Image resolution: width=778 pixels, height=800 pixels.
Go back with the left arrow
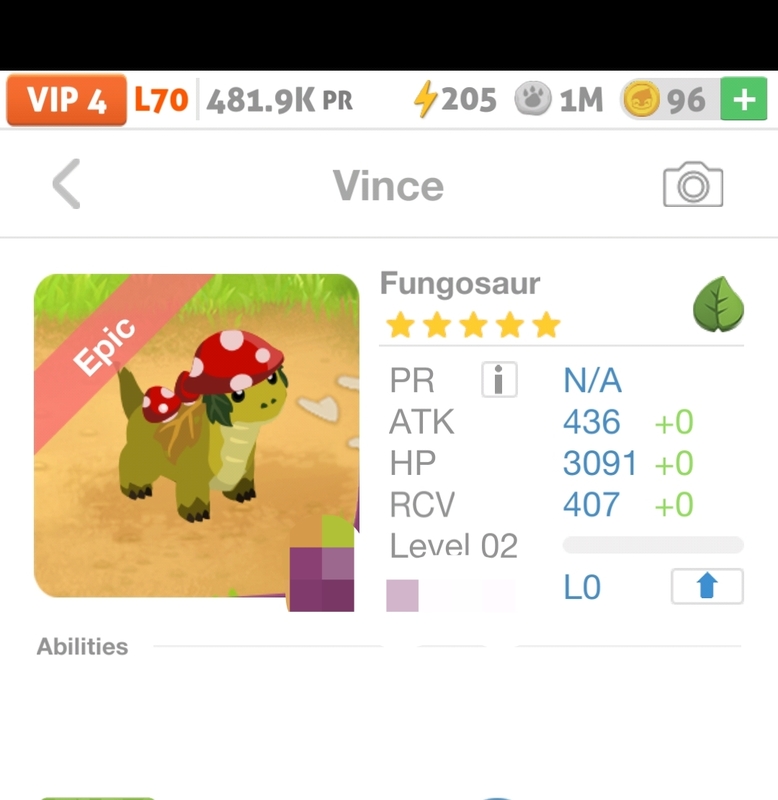click(66, 184)
